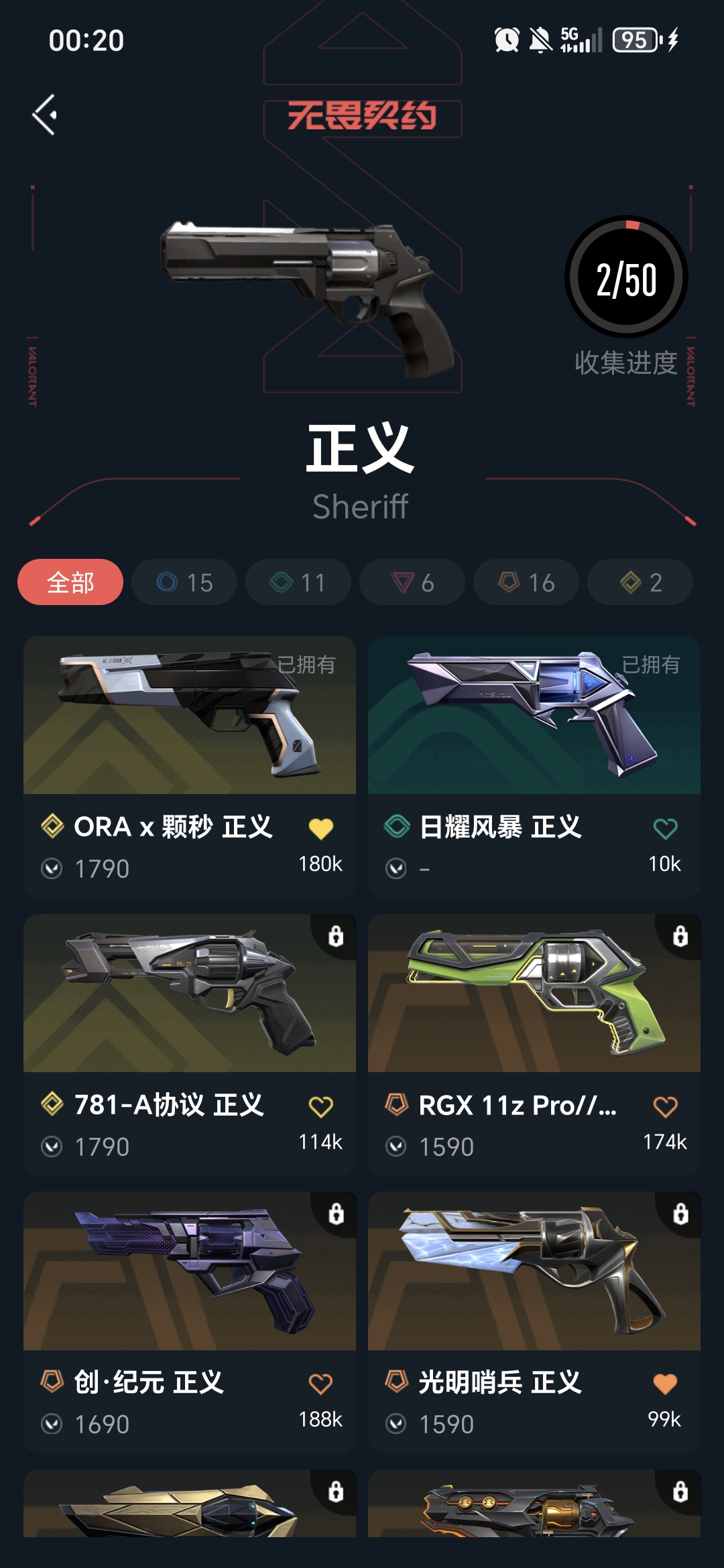Open the RGX 11z Pro skin card
This screenshot has height=1568, width=724.
click(534, 994)
